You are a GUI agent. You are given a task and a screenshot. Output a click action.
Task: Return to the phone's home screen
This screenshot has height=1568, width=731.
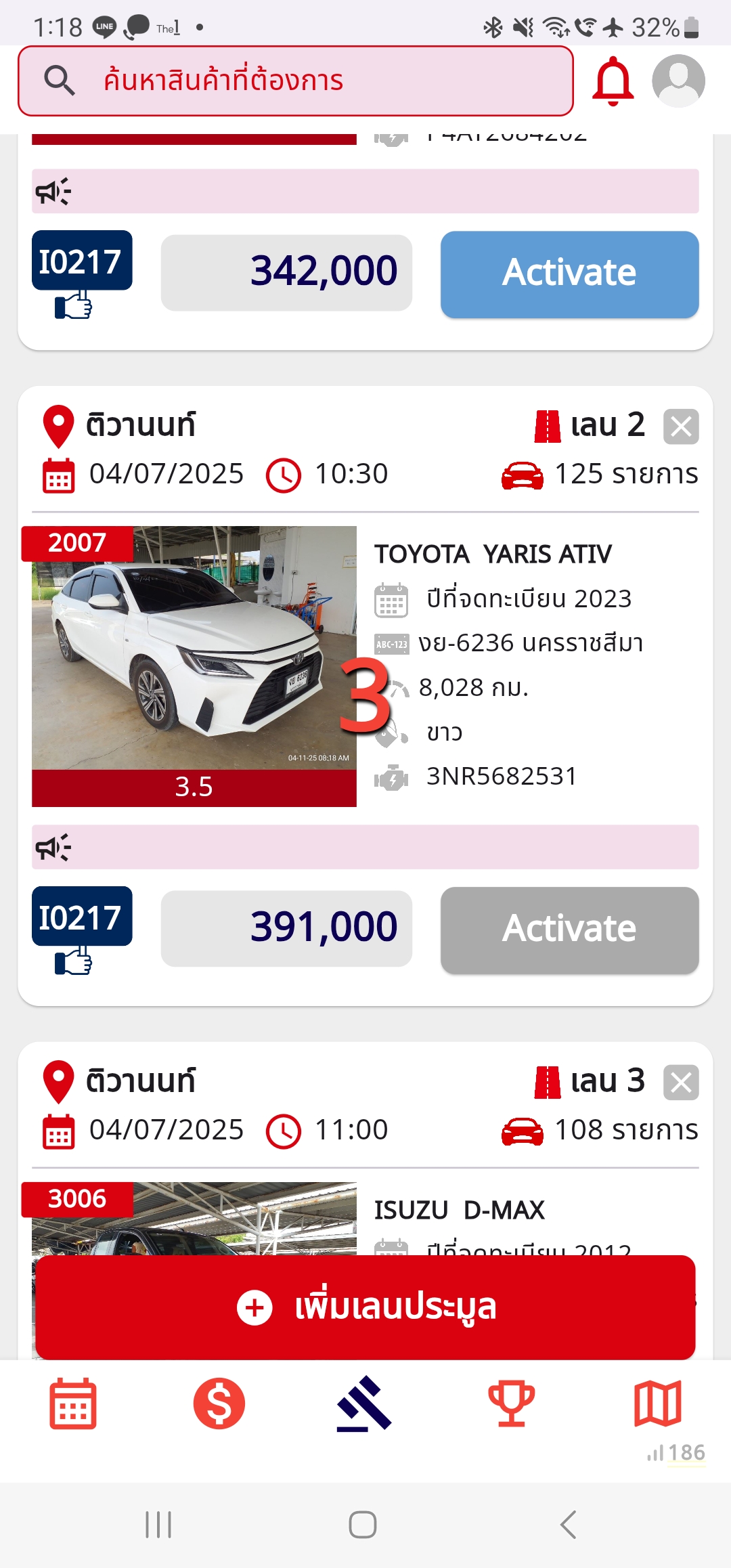(x=363, y=1525)
